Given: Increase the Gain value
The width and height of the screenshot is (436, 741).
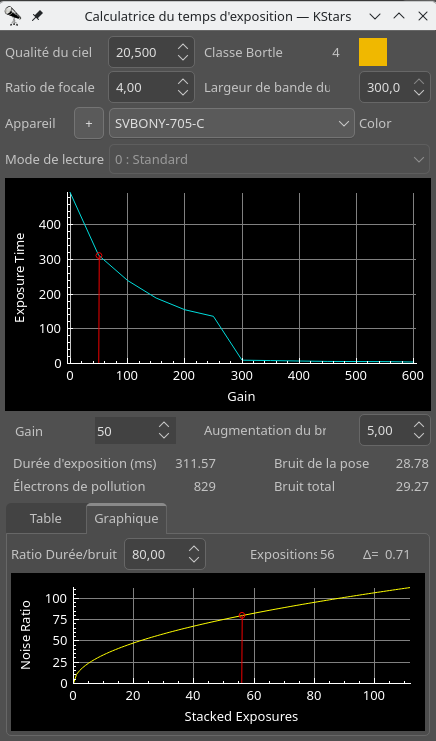Looking at the screenshot, I should point(164,425).
